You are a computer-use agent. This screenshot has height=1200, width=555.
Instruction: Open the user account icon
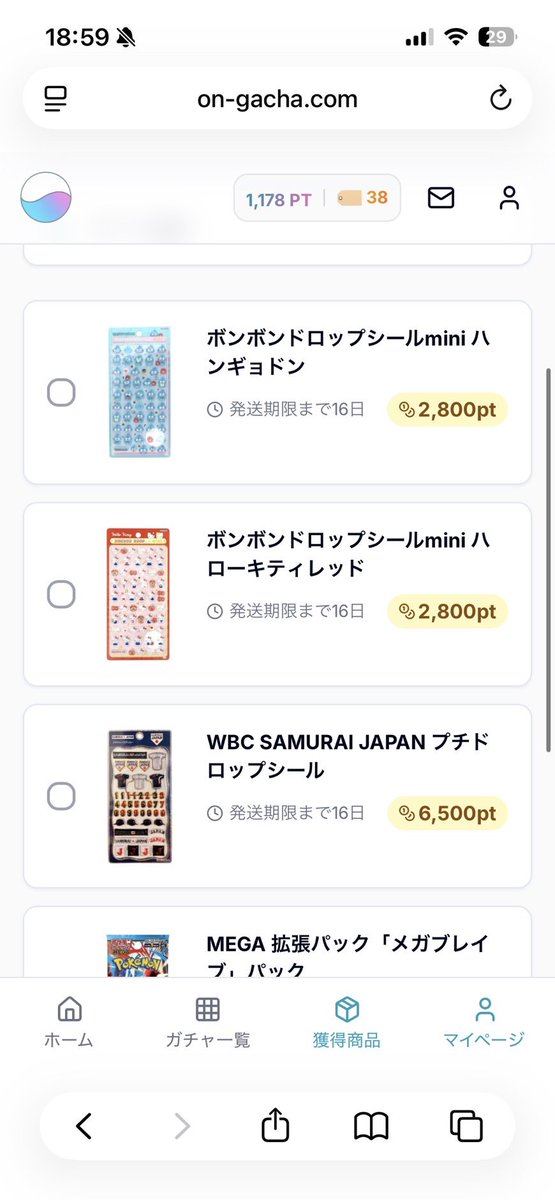click(x=510, y=198)
